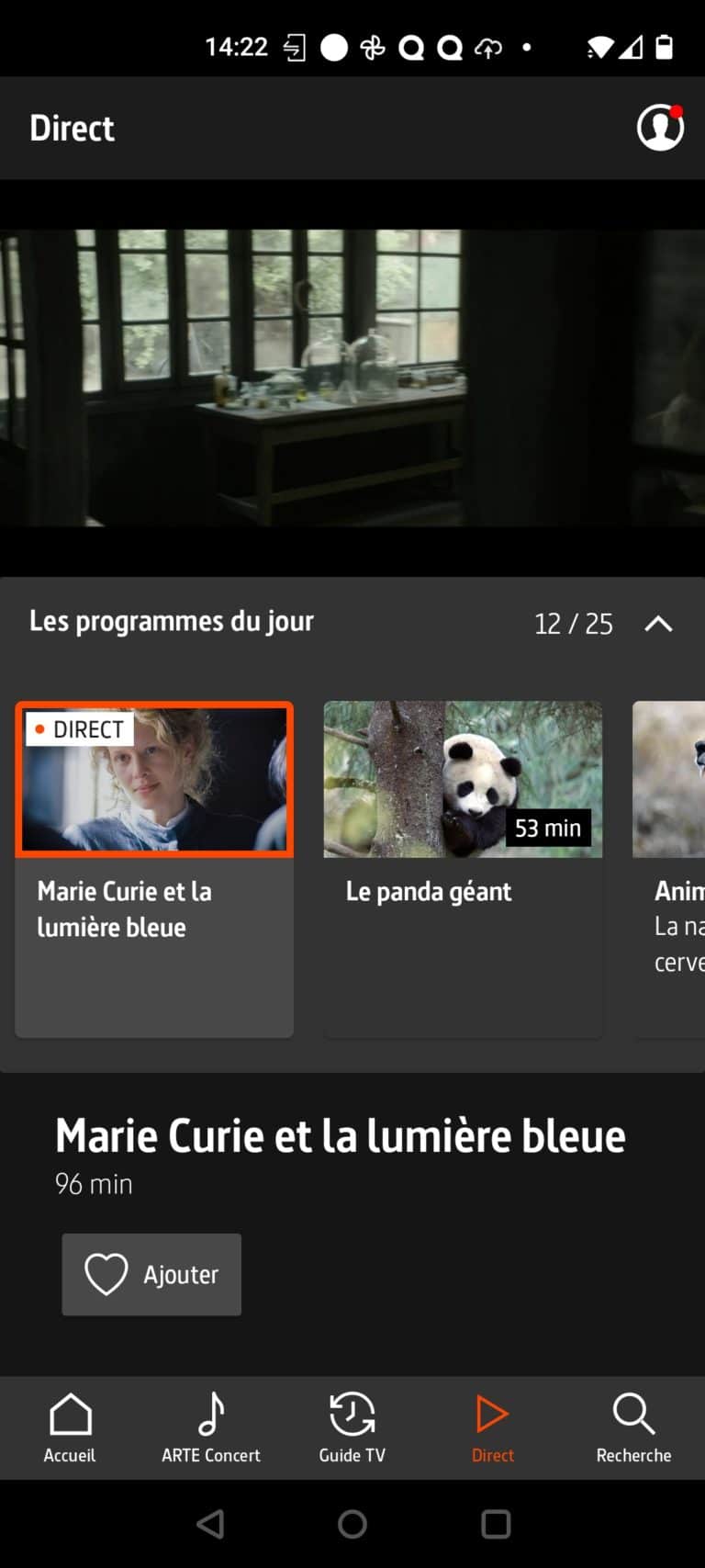Toggle Marie Curie as a favorite via Ajouter

151,1273
